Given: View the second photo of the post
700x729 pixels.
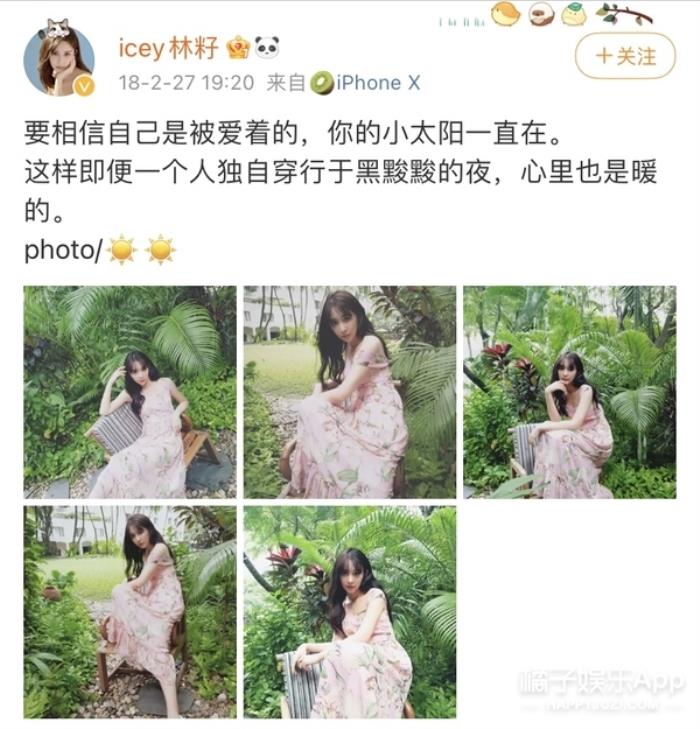Looking at the screenshot, I should 349,392.
